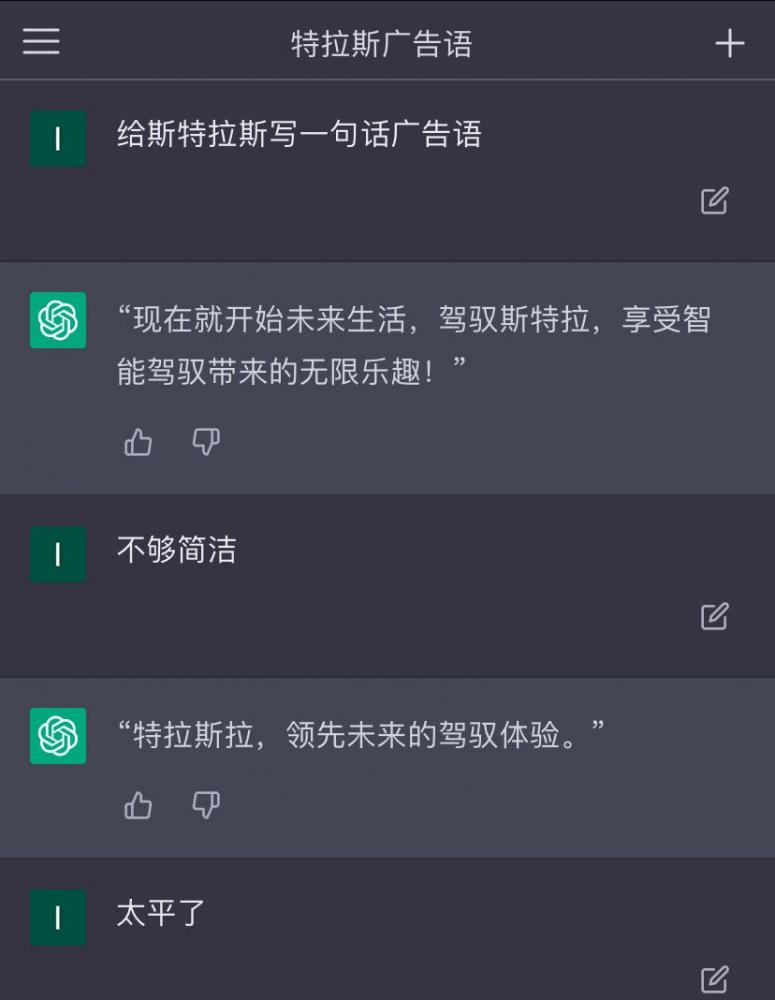Start a new chat with plus icon
775x1000 pixels.
729,43
